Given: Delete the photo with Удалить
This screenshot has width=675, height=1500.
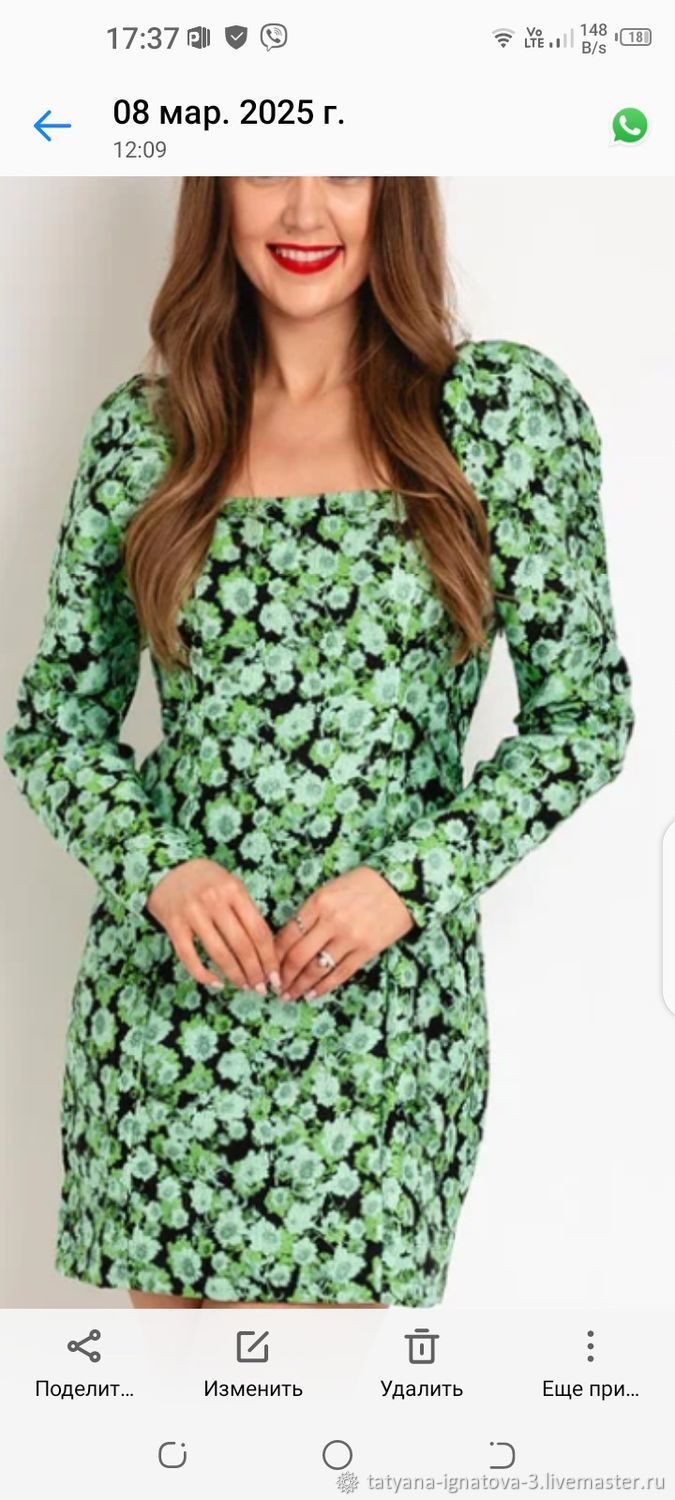Looking at the screenshot, I should coord(422,1364).
